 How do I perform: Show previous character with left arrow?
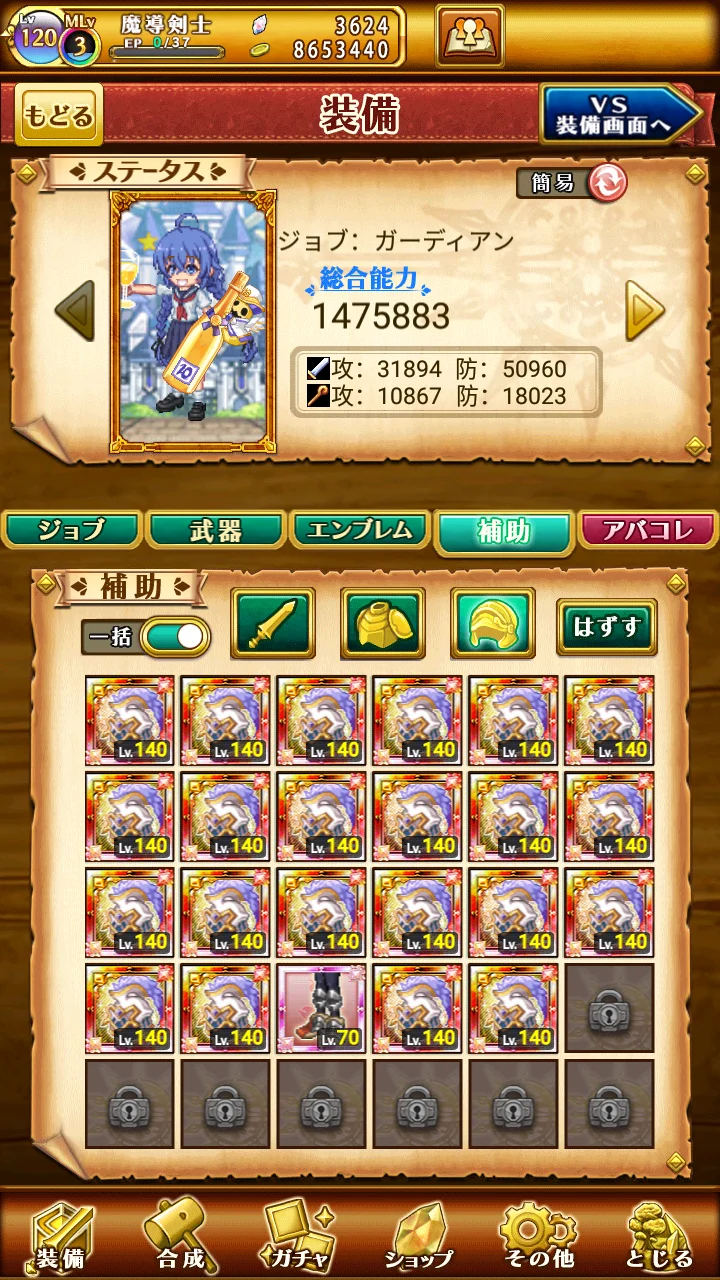(74, 311)
